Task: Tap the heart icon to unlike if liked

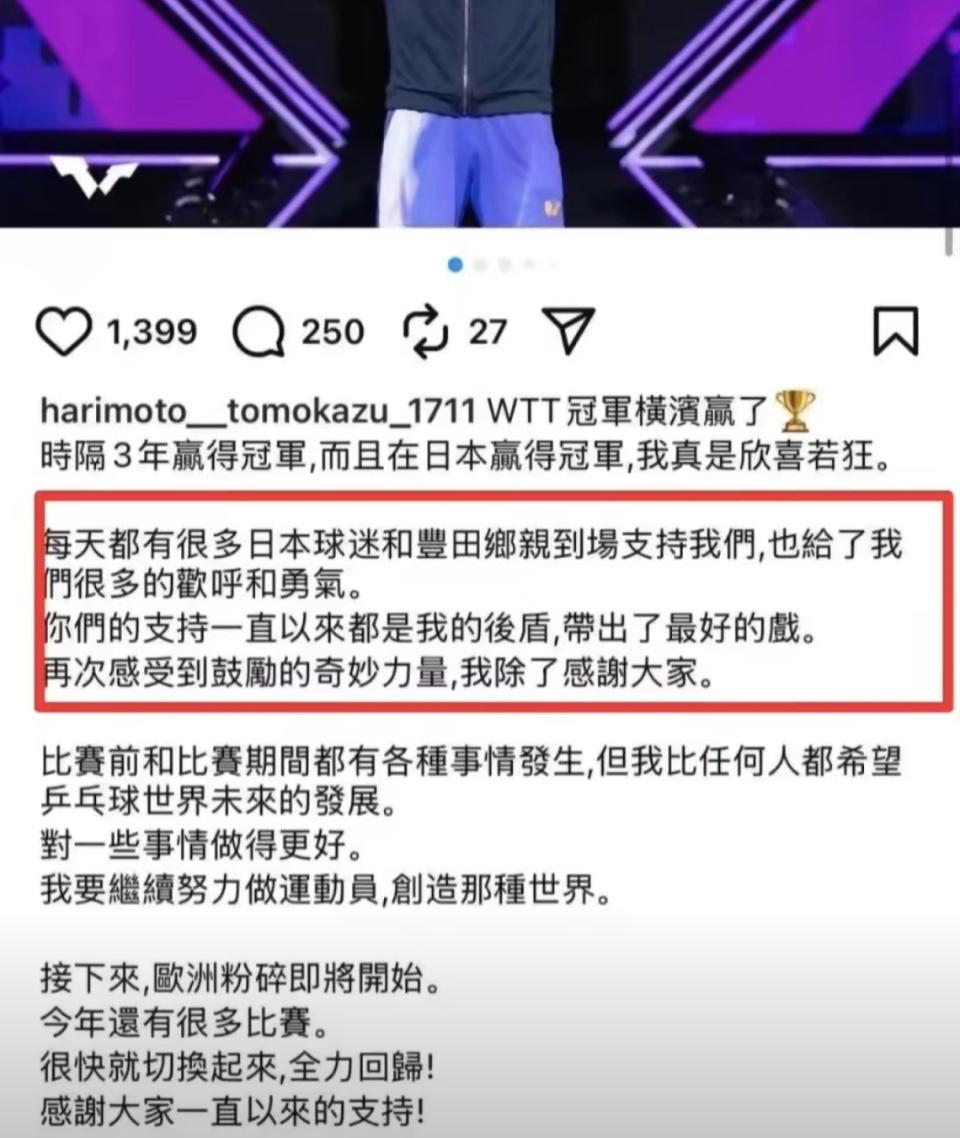Action: 66,330
